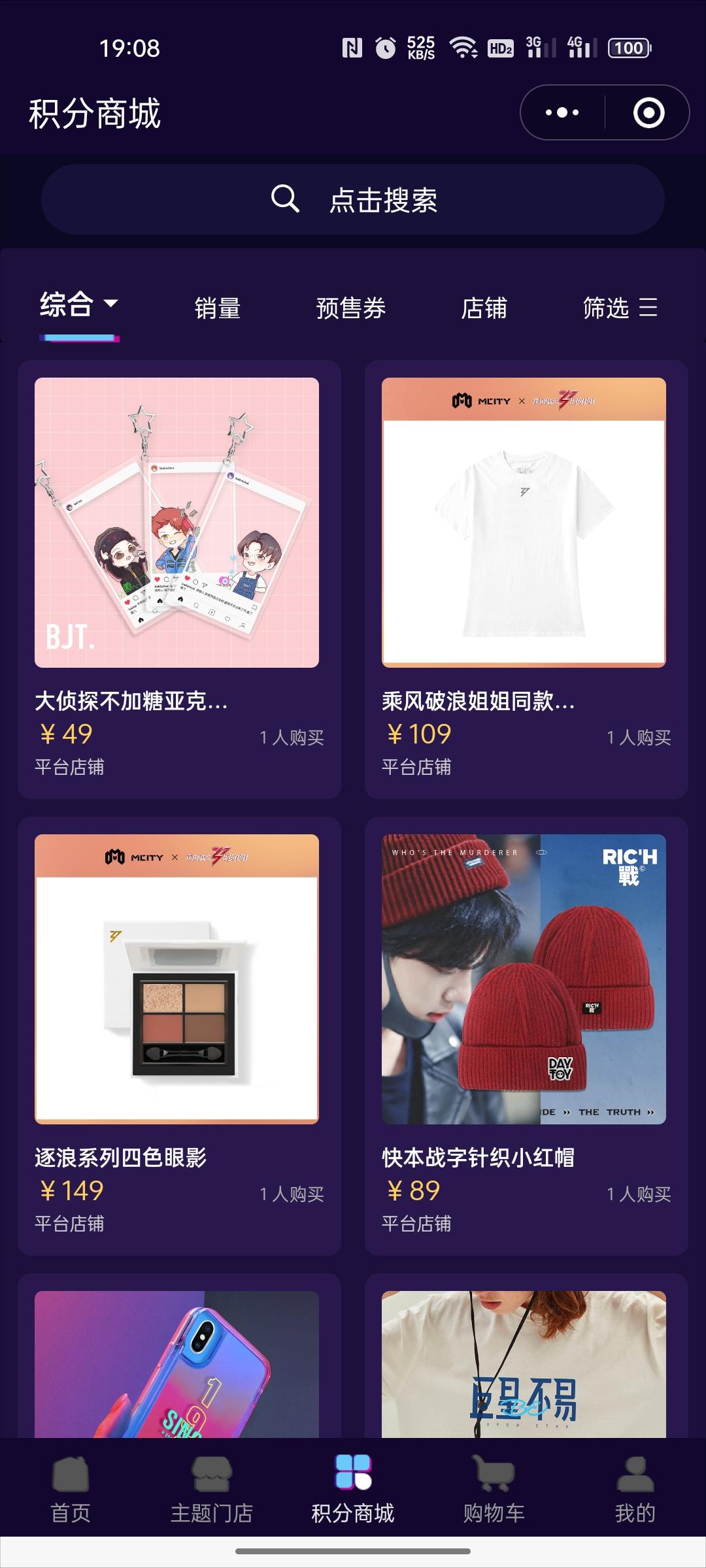Screen dimensions: 706x1568
Task: Sort products by 销量
Action: (x=218, y=308)
